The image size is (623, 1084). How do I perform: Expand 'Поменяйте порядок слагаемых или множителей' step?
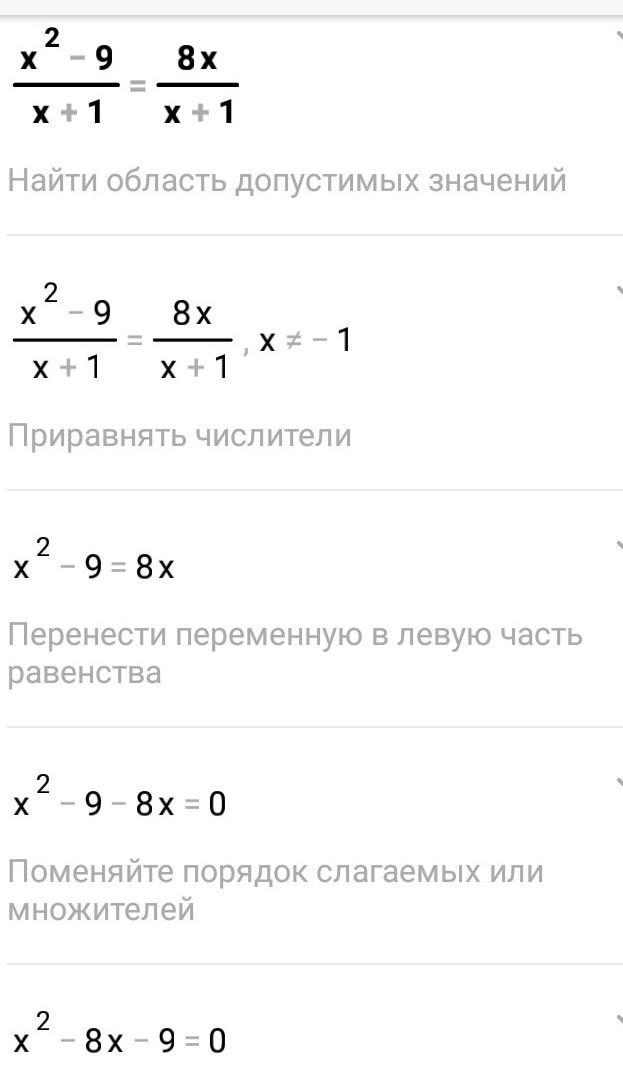pos(619,783)
